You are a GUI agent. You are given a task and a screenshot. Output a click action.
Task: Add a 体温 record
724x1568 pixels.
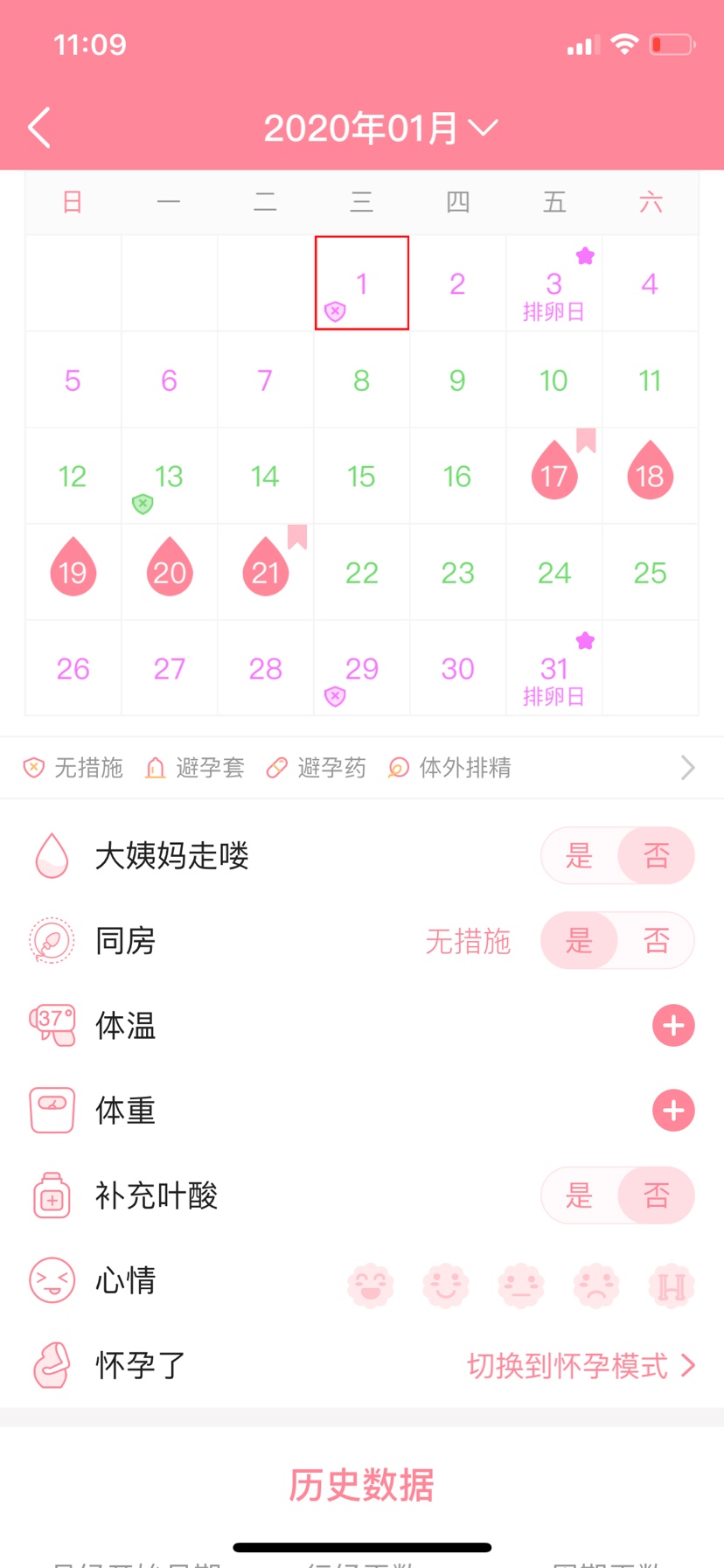673,1026
